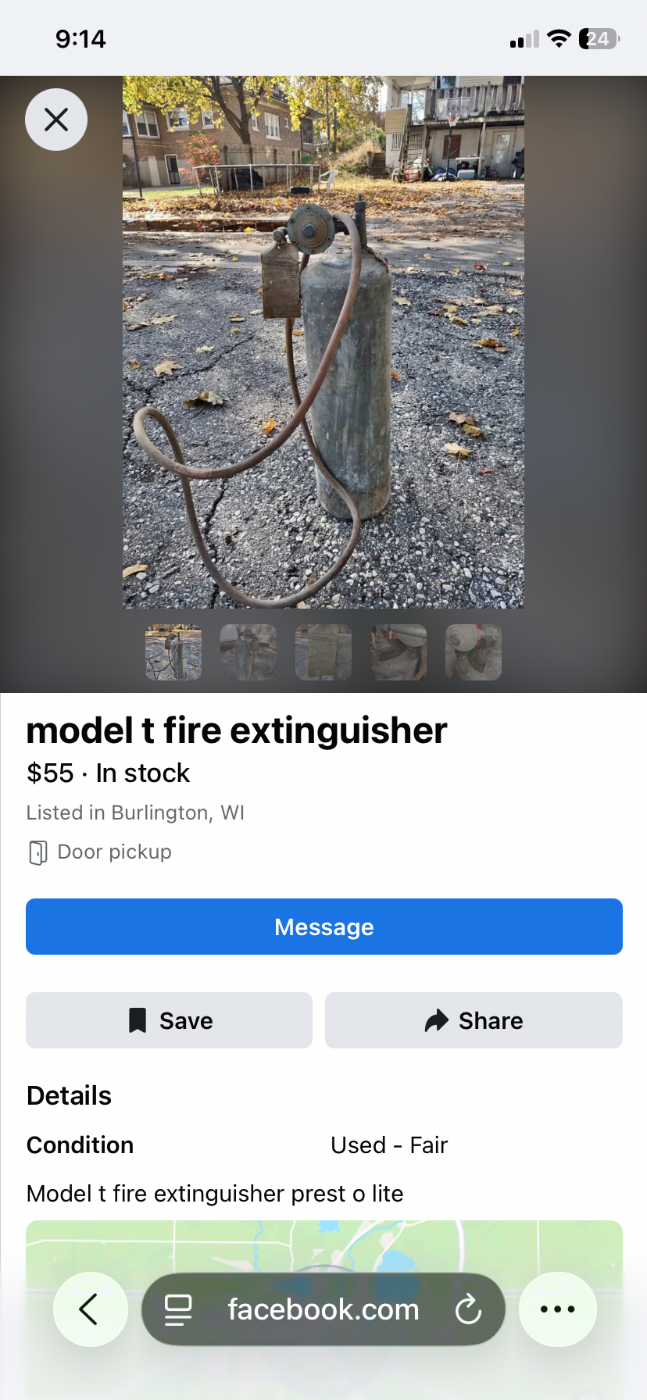Tap the facebook.com address bar
The height and width of the screenshot is (1400, 647).
click(x=323, y=1310)
